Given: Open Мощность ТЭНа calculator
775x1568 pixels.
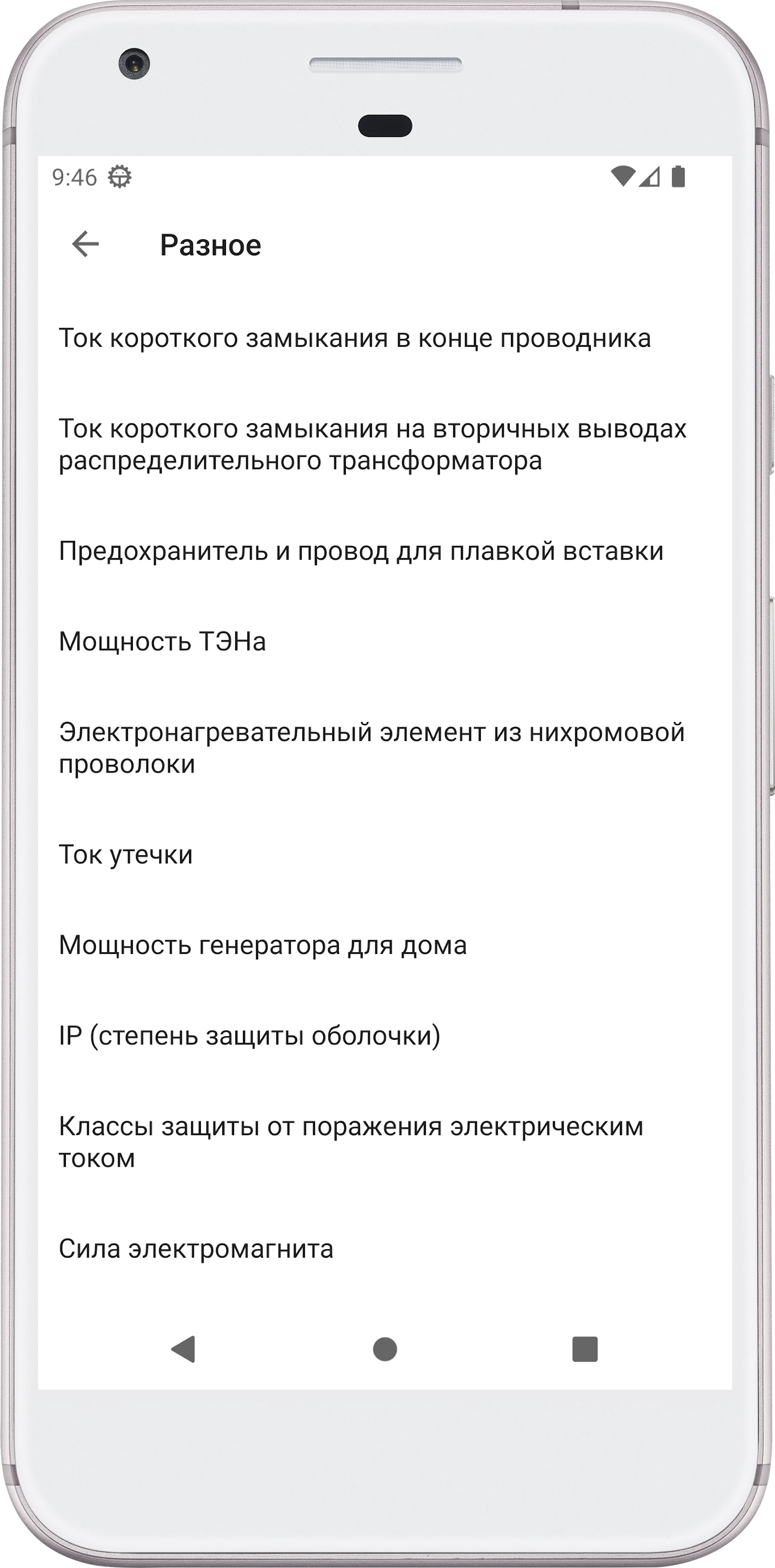Looking at the screenshot, I should point(385,641).
